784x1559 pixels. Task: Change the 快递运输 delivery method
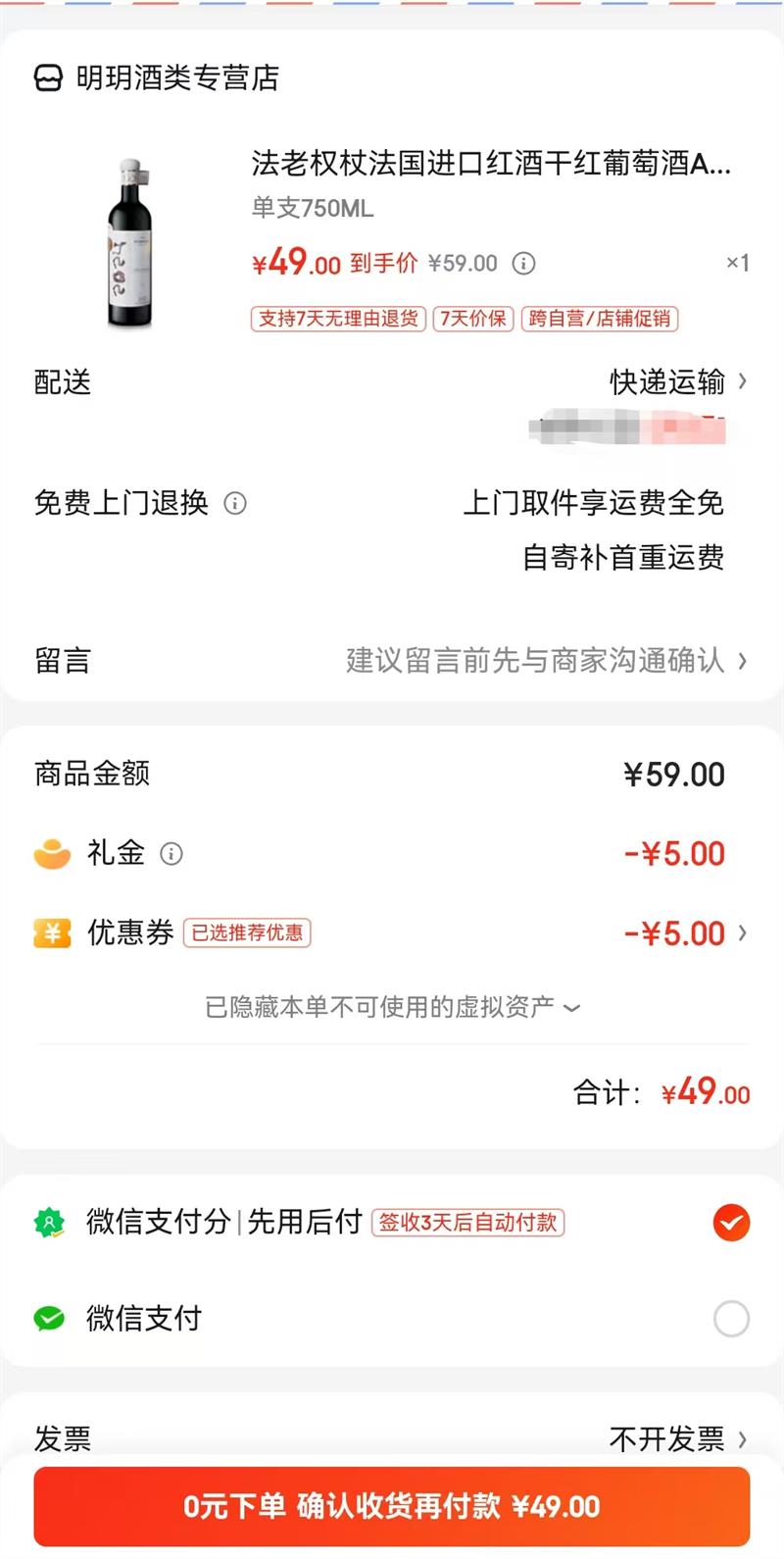click(x=676, y=381)
